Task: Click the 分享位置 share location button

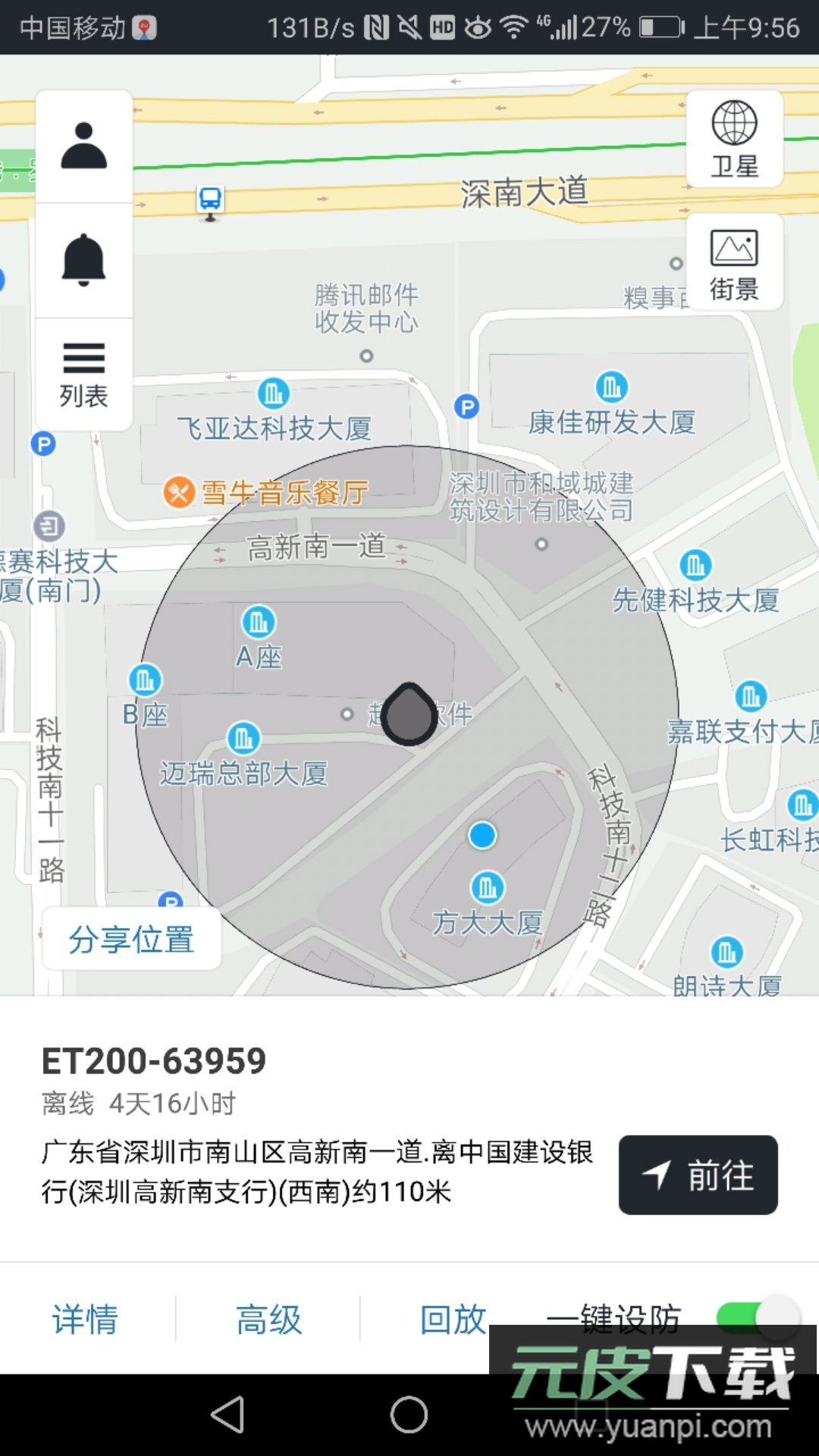Action: pos(133,939)
